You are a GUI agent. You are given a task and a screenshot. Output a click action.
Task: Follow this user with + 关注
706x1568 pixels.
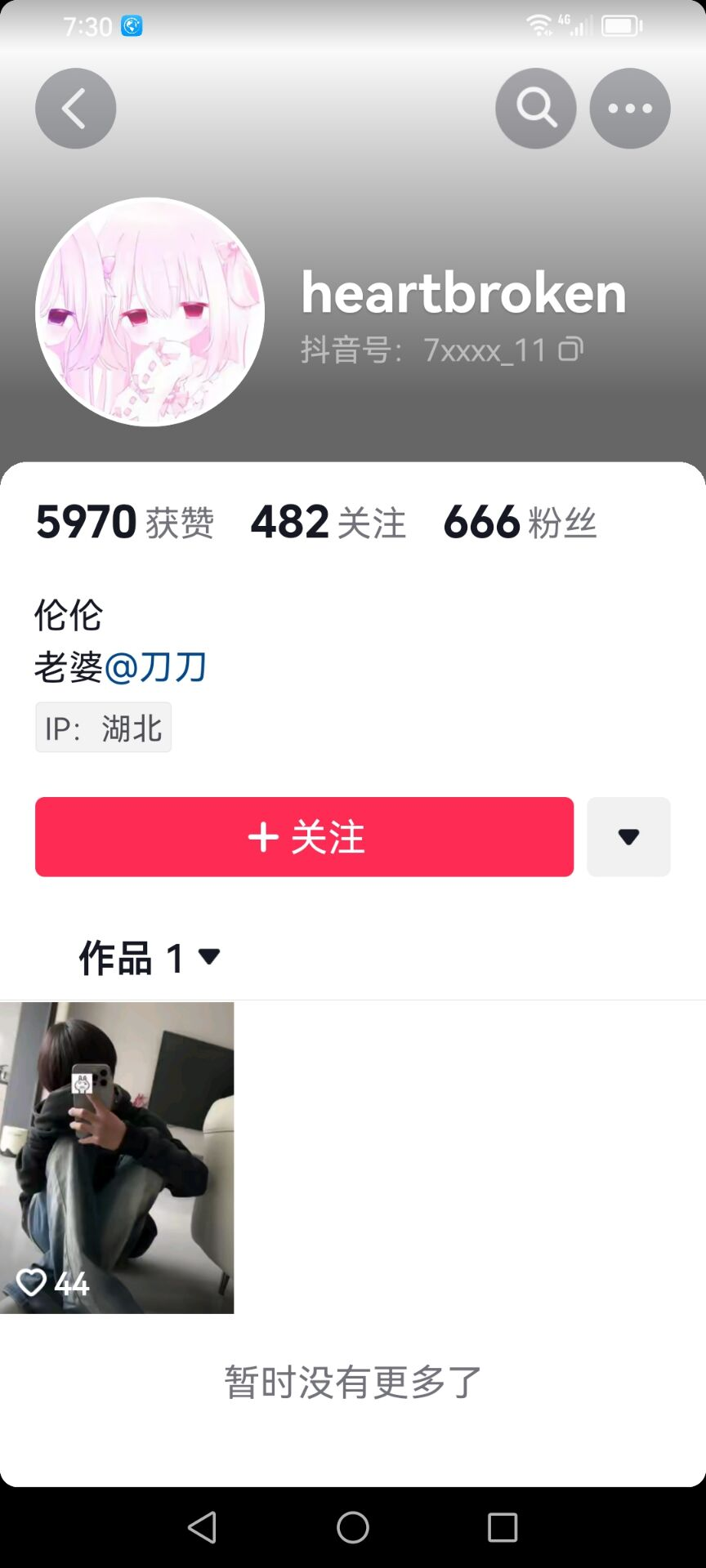(x=304, y=837)
